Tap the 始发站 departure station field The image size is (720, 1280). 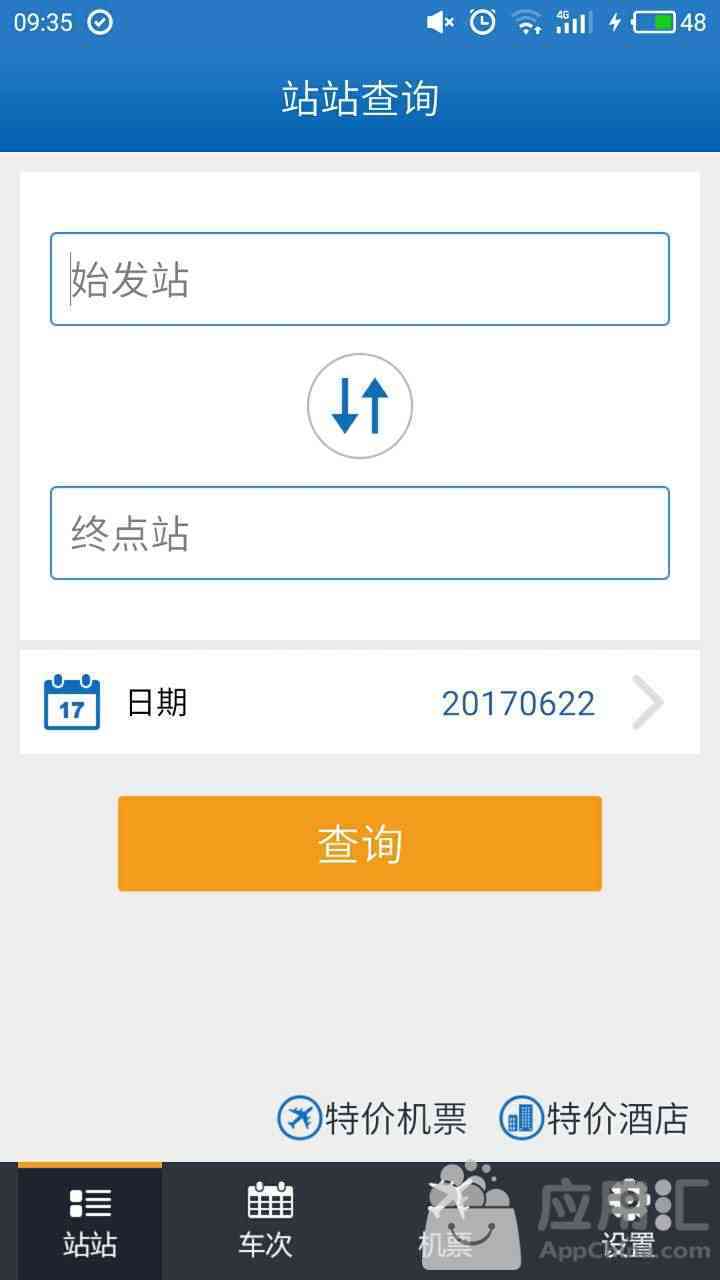pyautogui.click(x=360, y=279)
